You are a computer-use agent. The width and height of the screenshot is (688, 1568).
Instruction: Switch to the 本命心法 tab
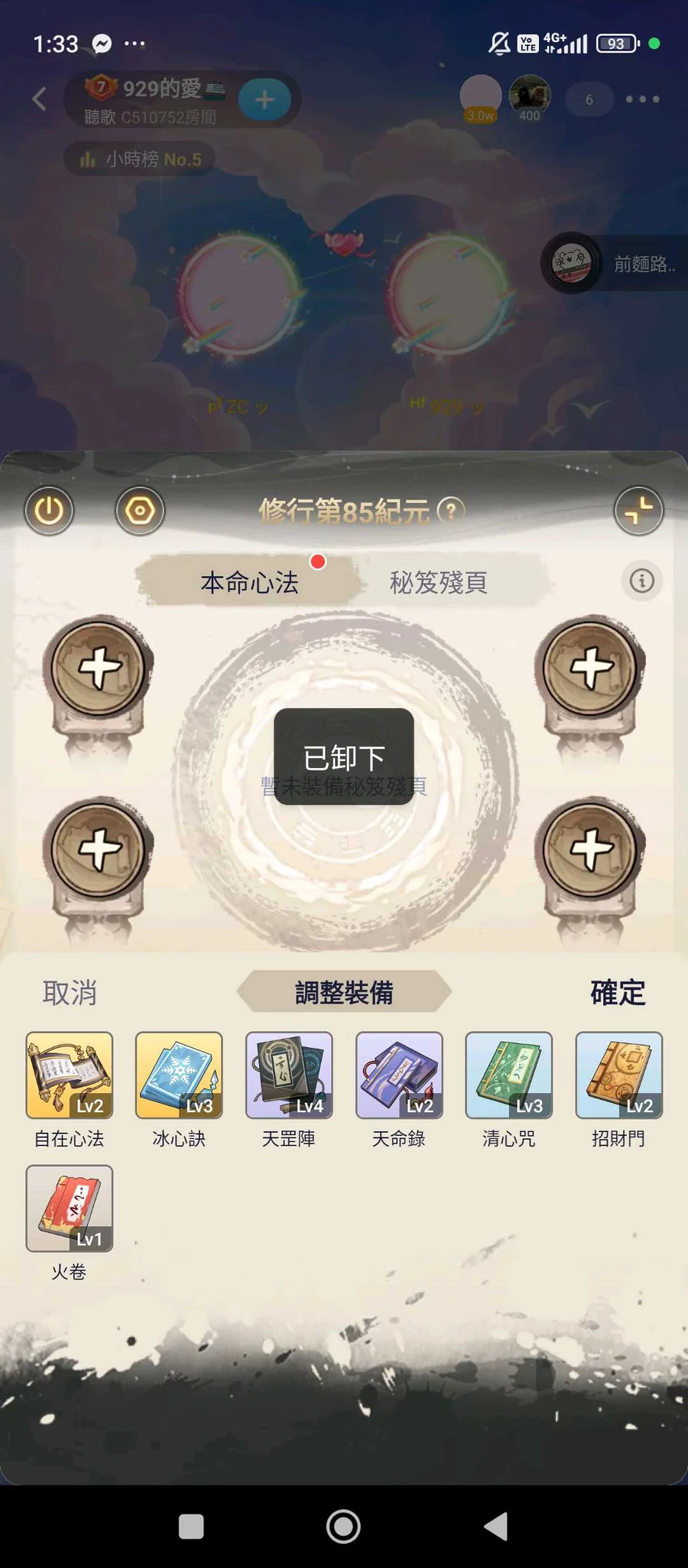[249, 582]
